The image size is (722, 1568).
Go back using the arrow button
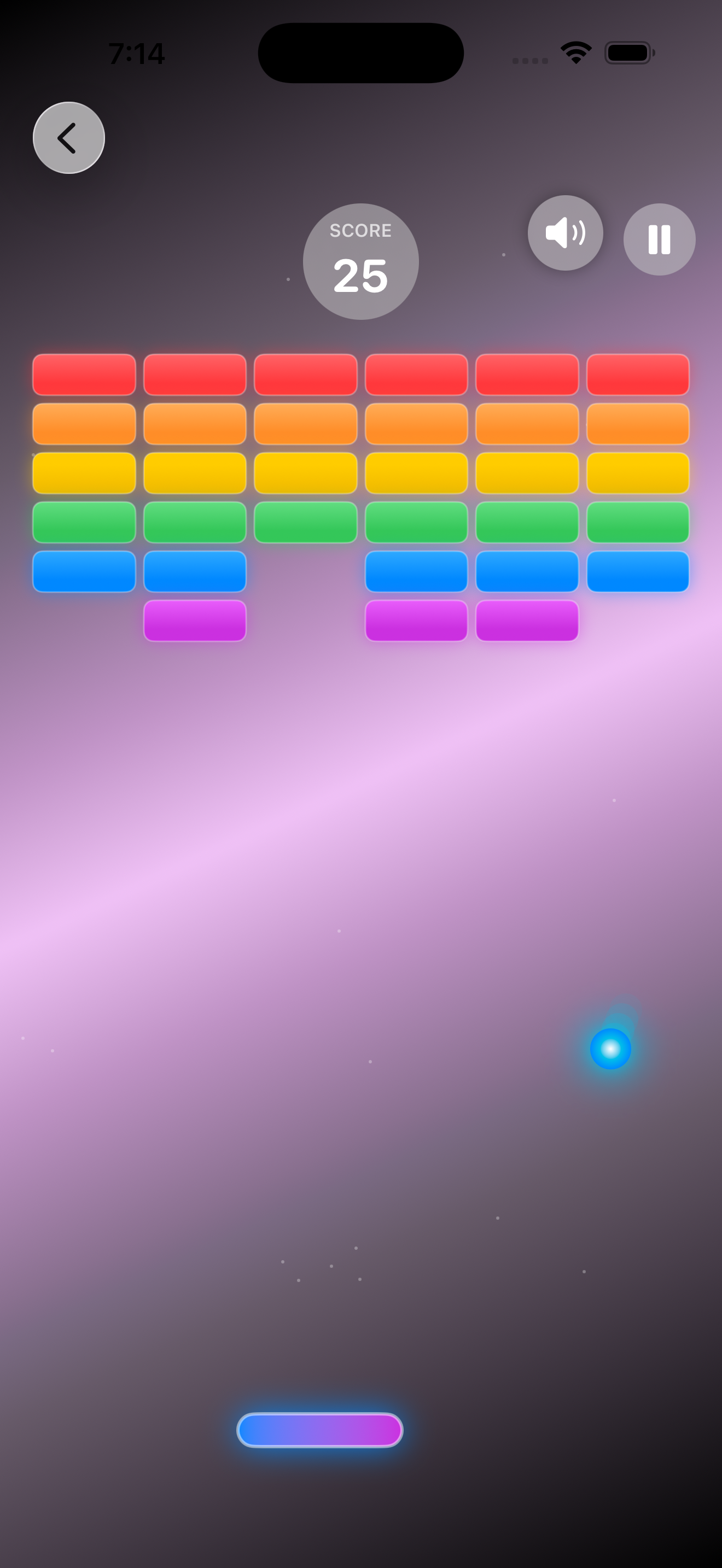[x=69, y=138]
